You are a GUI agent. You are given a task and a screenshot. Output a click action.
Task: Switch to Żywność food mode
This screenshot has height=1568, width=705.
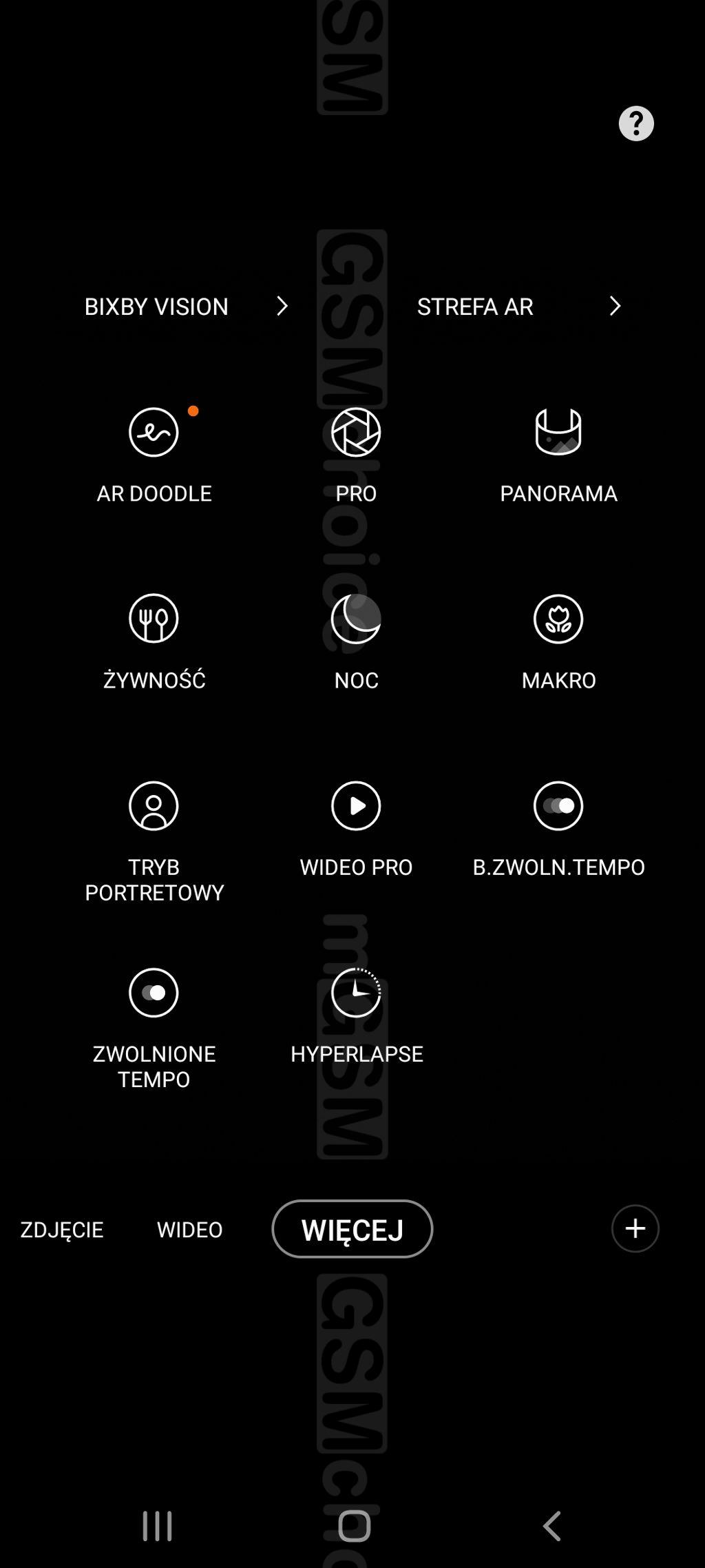154,642
